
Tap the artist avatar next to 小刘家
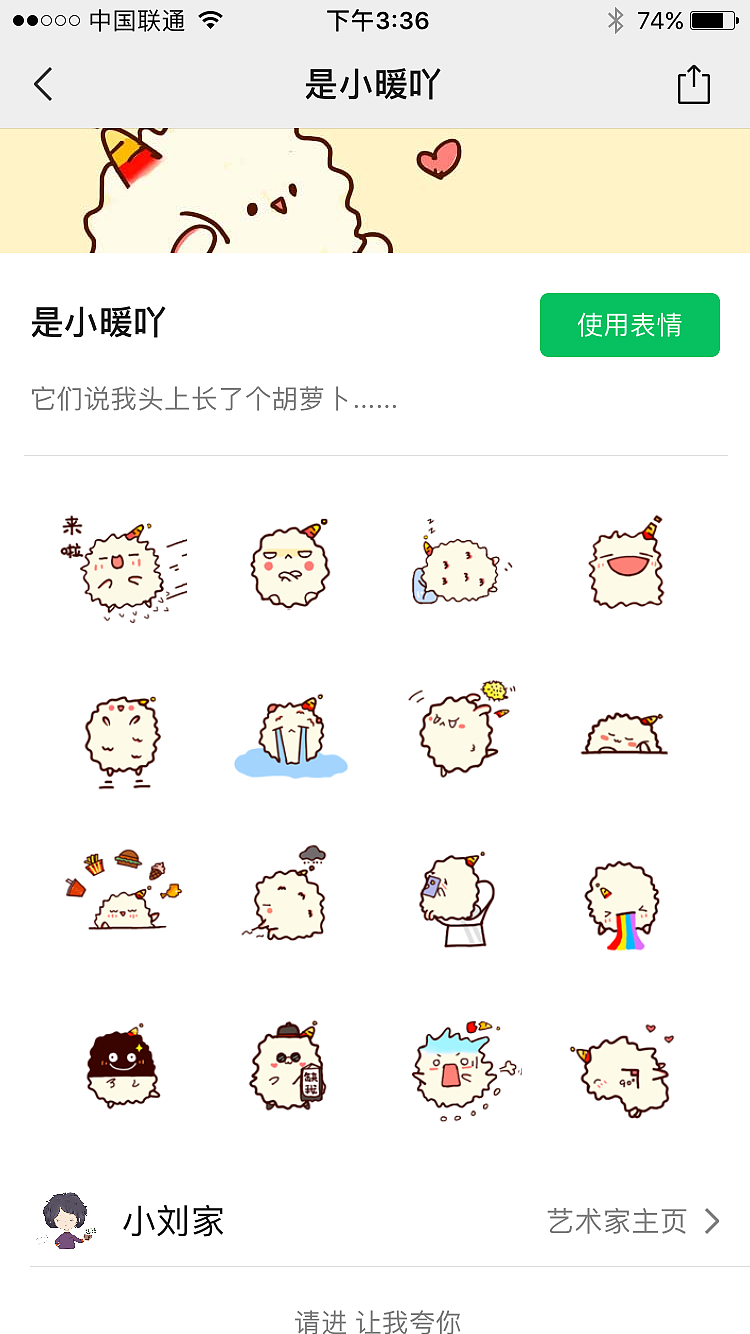point(65,1220)
